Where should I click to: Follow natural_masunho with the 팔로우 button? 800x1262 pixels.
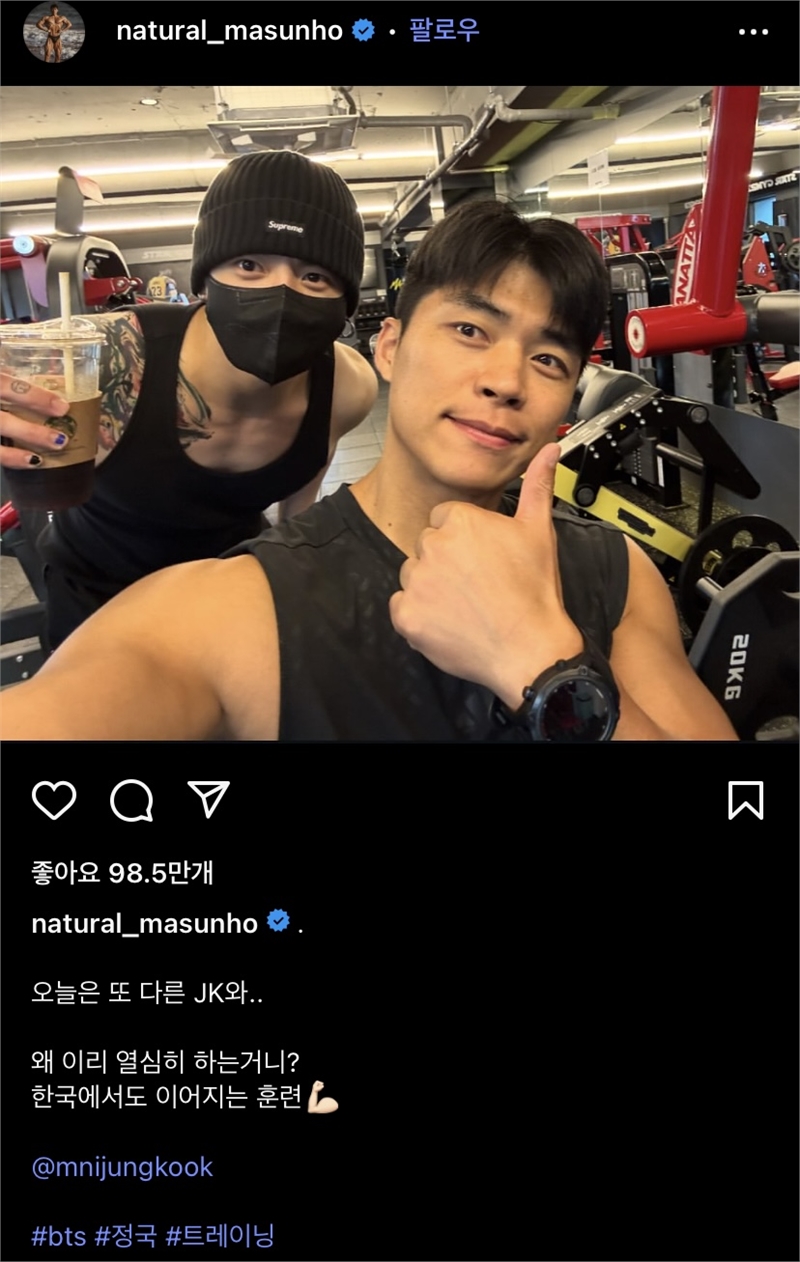coord(444,31)
